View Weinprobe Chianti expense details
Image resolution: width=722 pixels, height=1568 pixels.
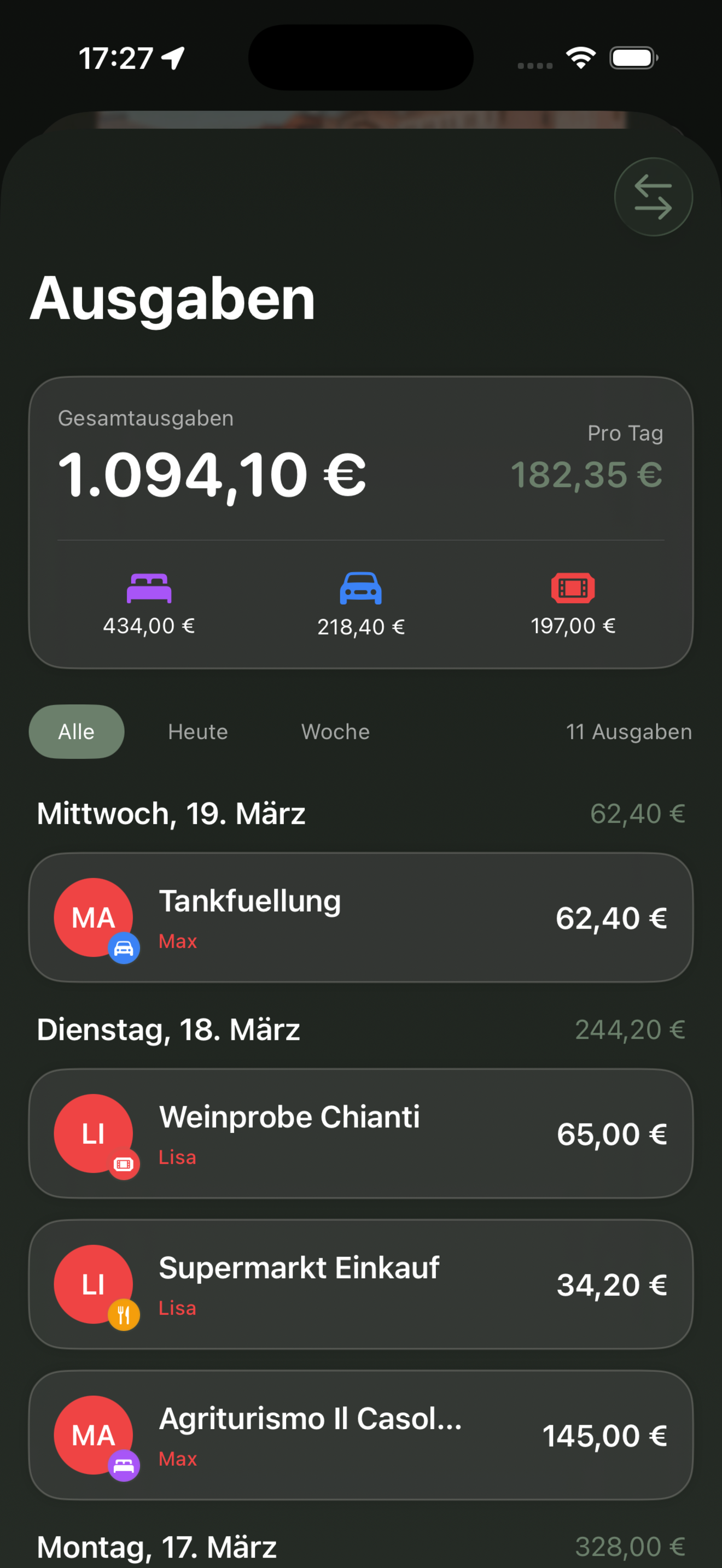point(360,1133)
